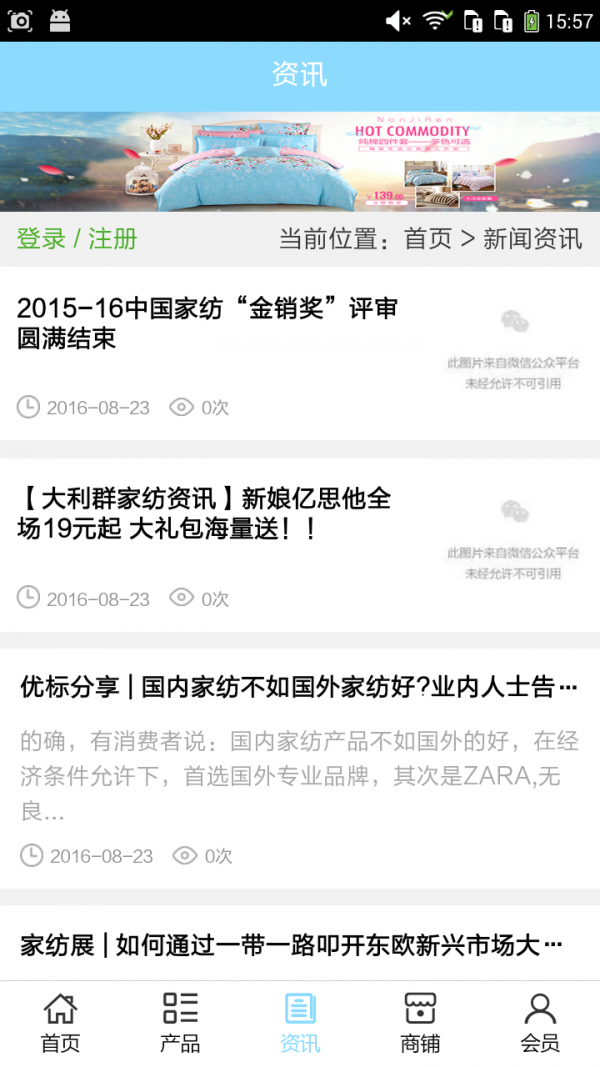
Task: Switch to the 商铺 tab
Action: tap(420, 1023)
